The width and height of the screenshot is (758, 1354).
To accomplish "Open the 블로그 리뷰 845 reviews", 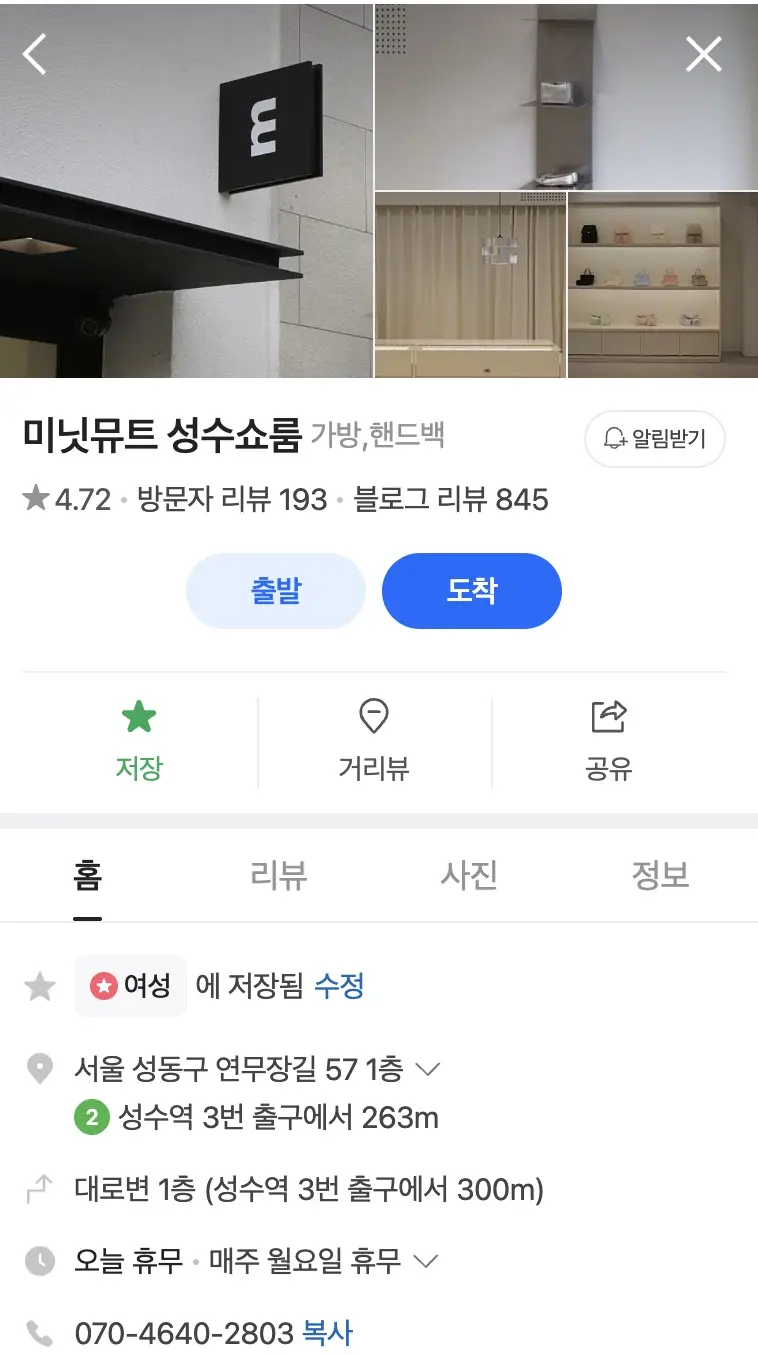I will pos(451,499).
